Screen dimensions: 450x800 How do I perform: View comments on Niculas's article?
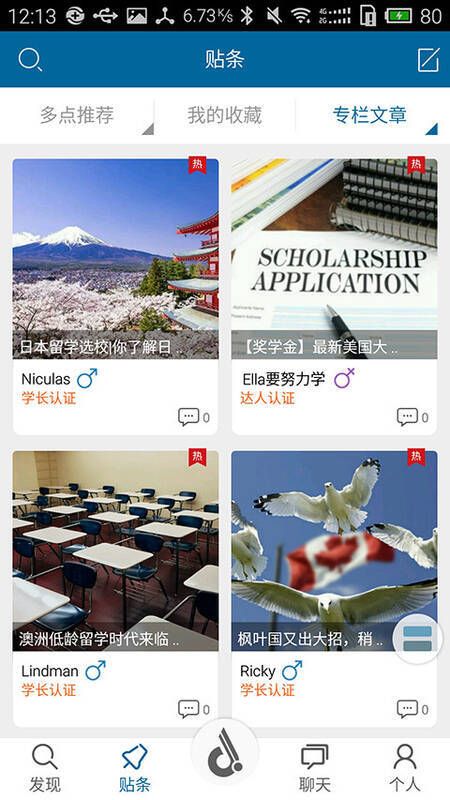pos(194,417)
